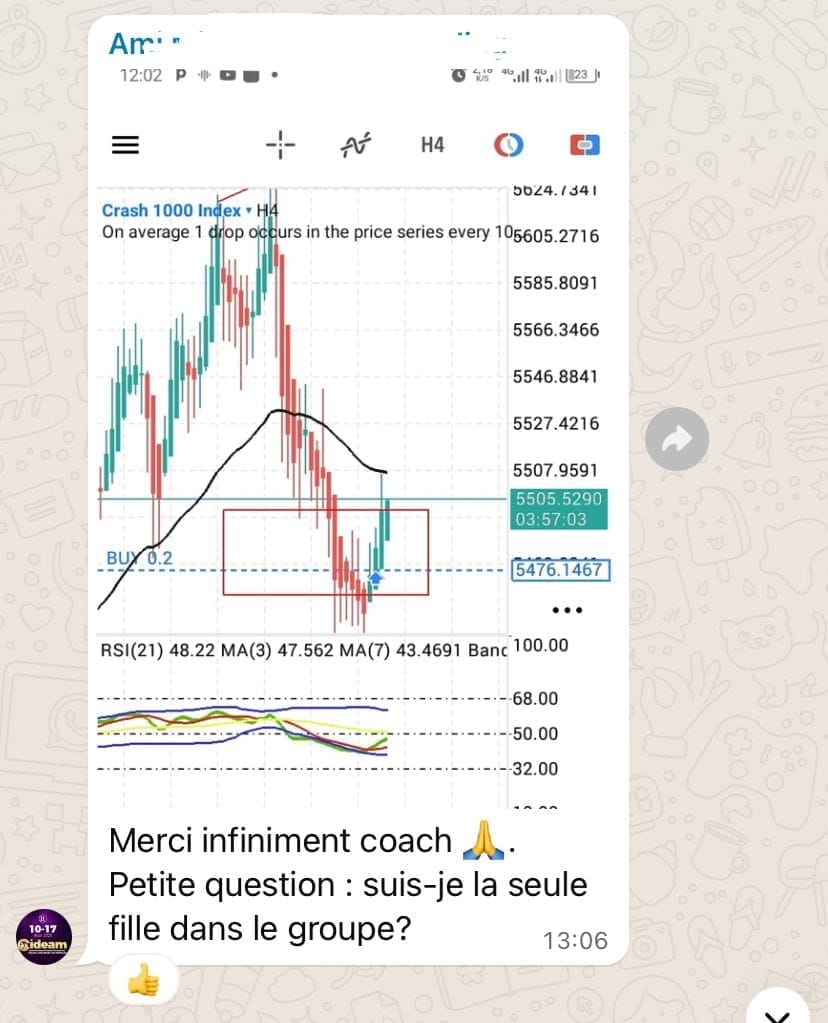Forward this image message
Image resolution: width=828 pixels, height=1023 pixels.
tap(676, 438)
